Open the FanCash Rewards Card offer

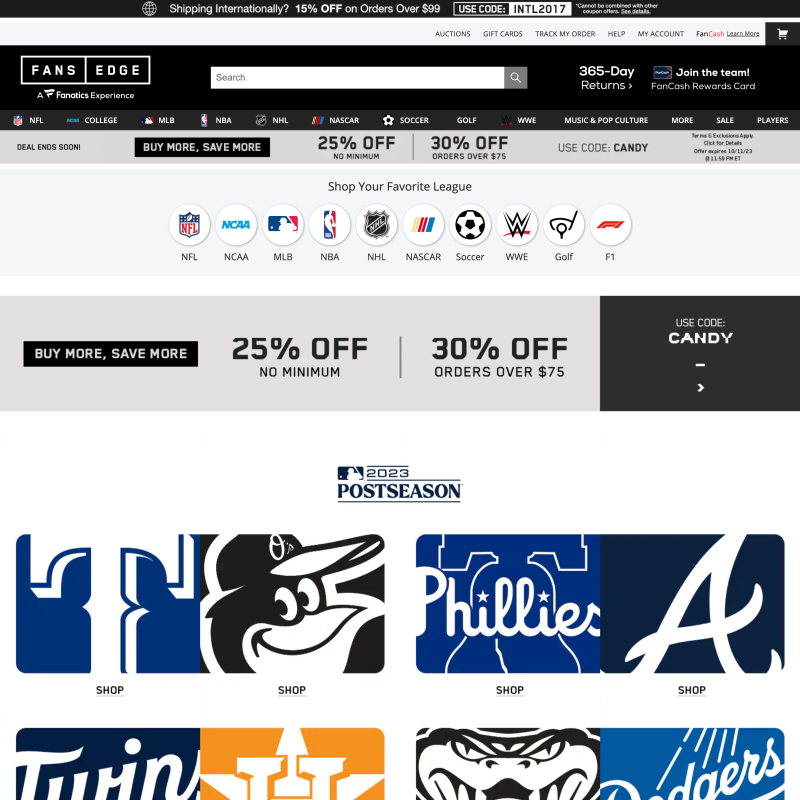click(x=703, y=78)
